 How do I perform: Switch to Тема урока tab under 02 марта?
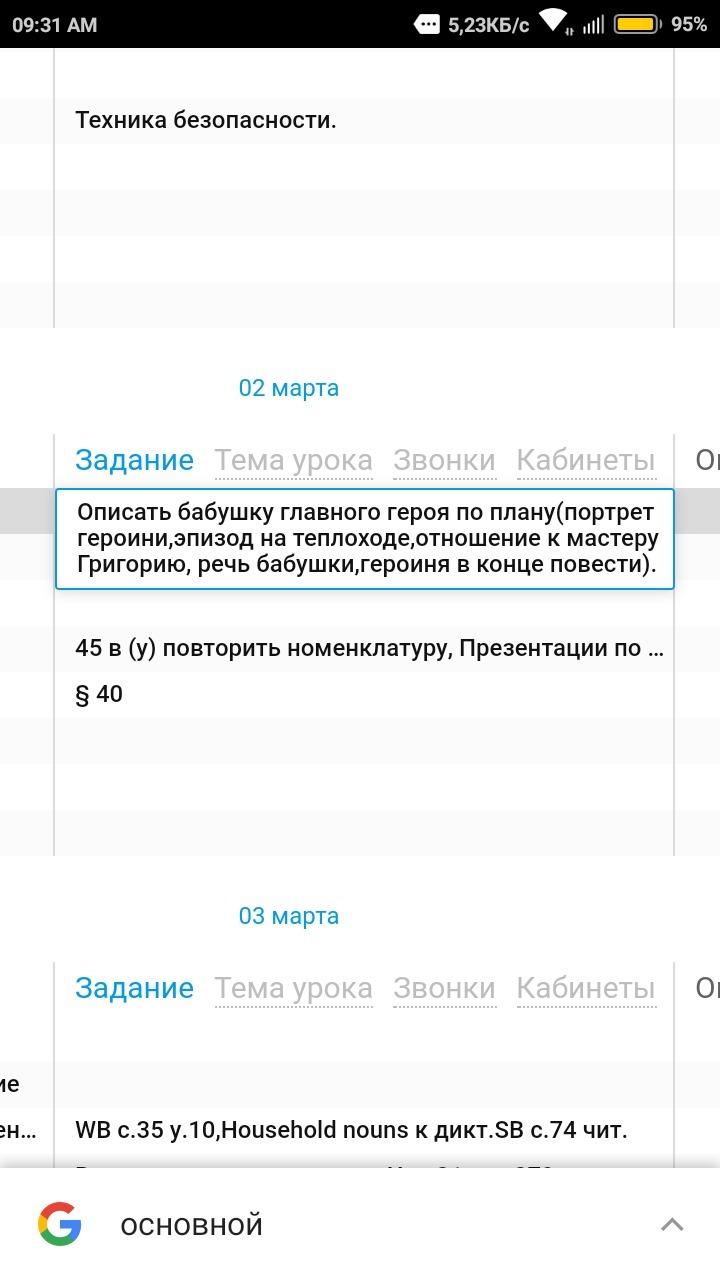point(293,461)
